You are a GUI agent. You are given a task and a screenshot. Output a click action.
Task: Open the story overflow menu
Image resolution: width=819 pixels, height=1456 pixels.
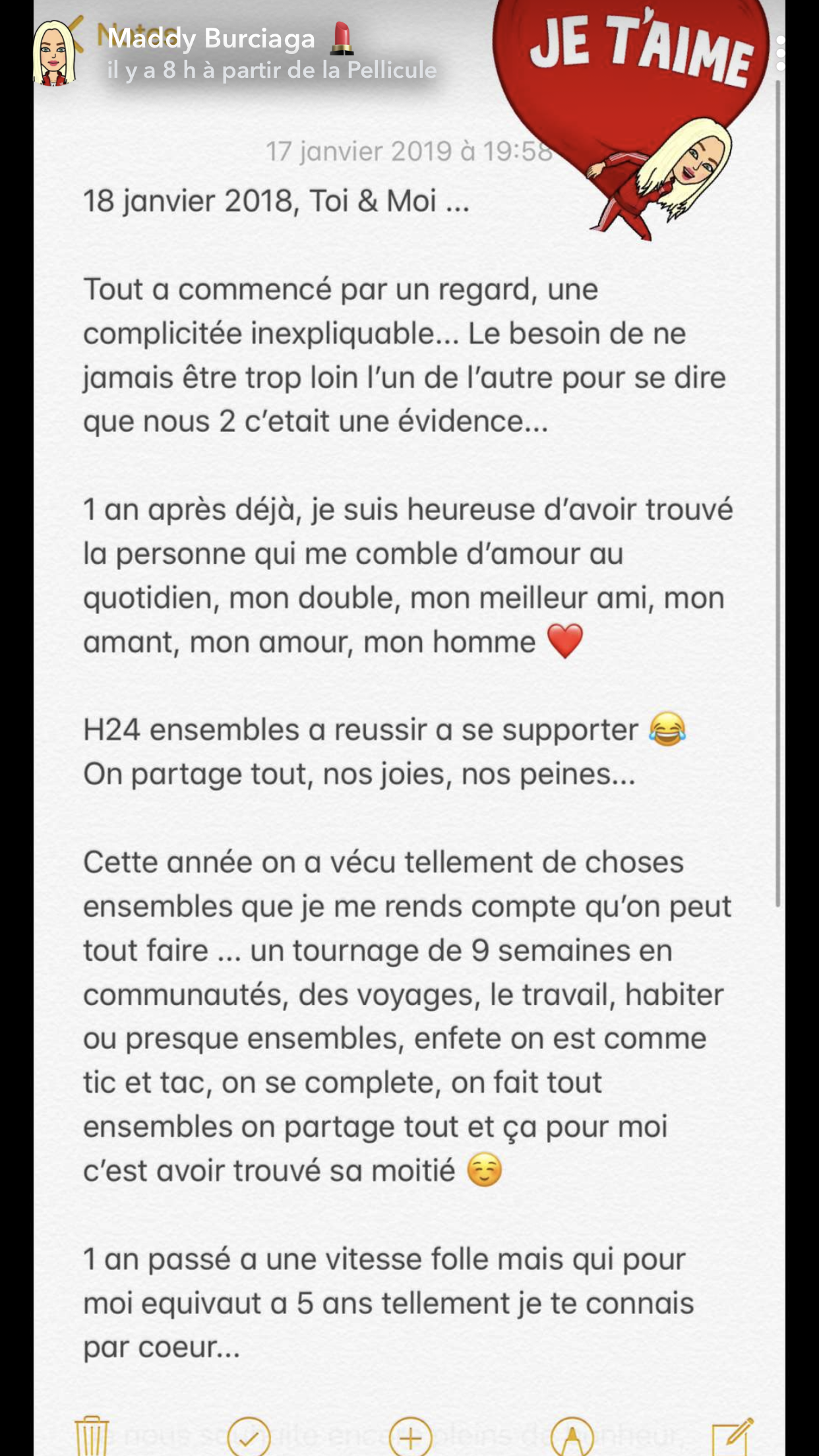[781, 53]
